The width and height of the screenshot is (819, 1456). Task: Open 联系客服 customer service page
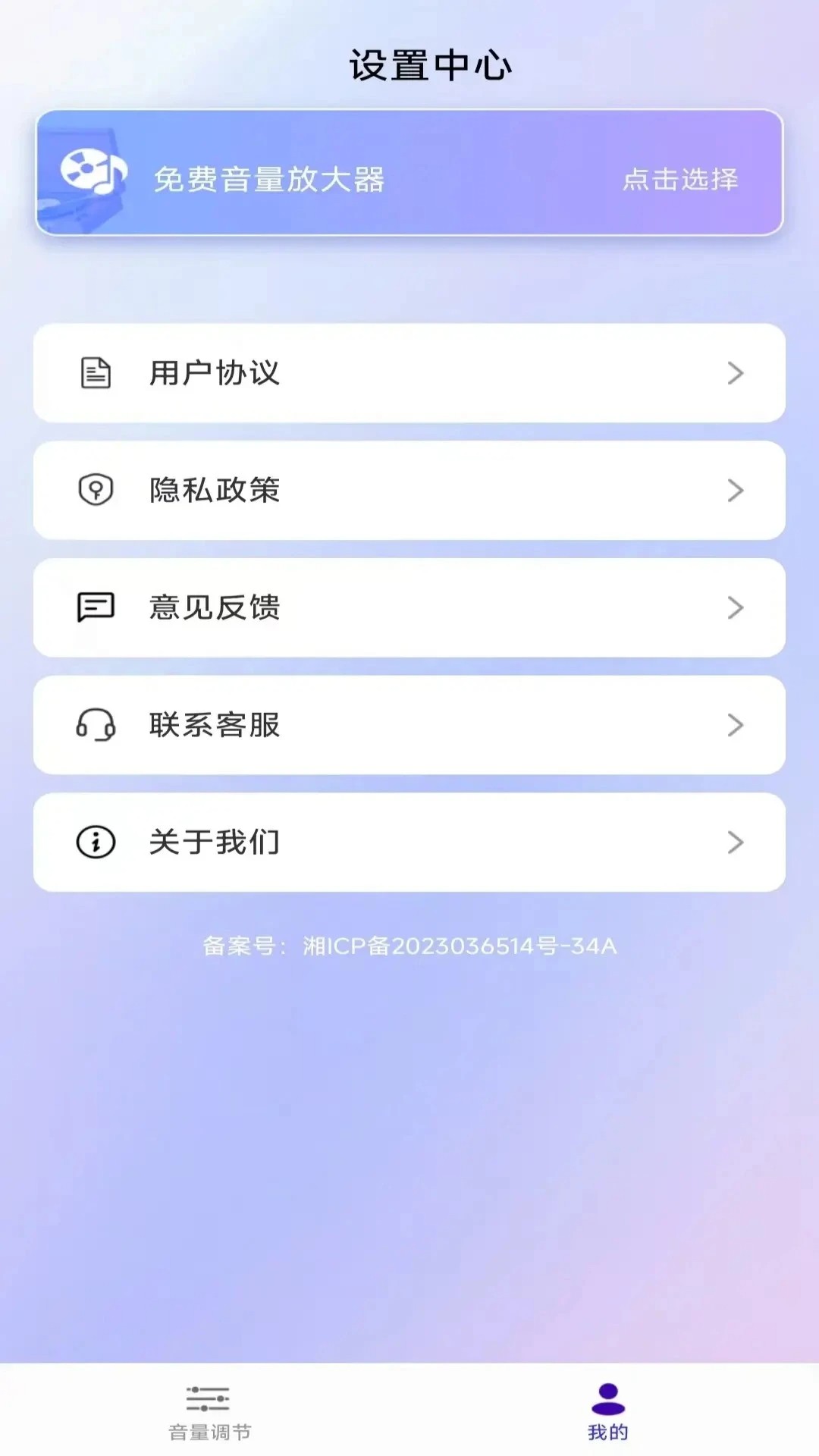click(x=409, y=726)
